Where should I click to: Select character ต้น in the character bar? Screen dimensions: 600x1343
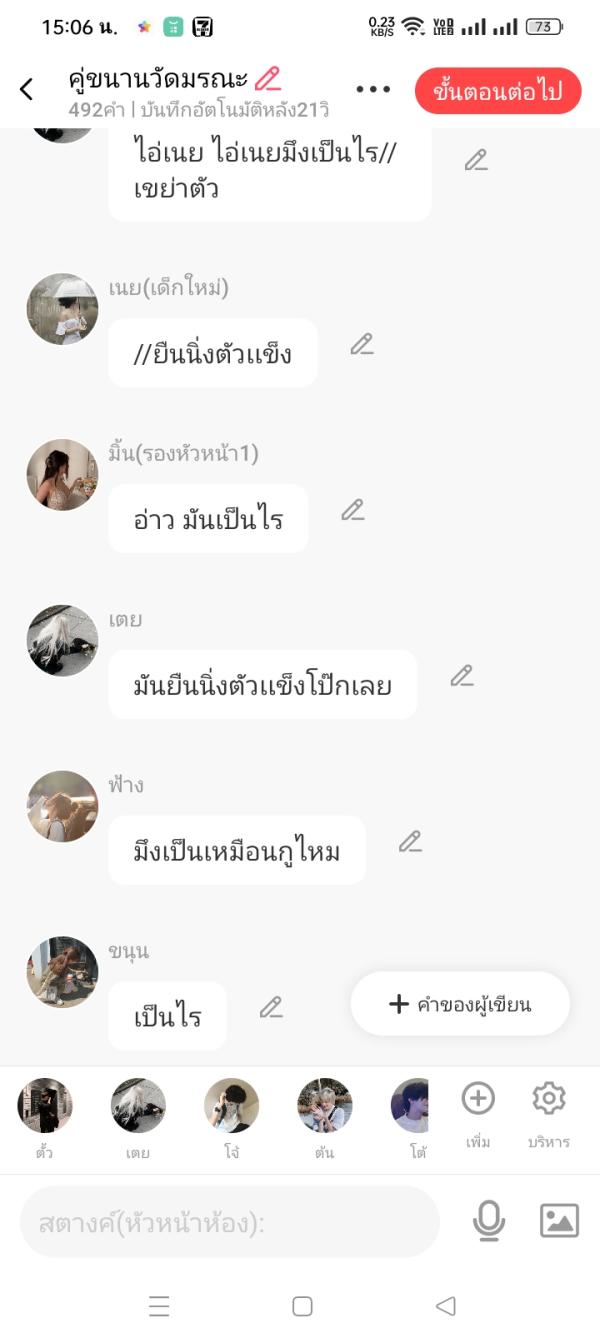[x=324, y=1106]
